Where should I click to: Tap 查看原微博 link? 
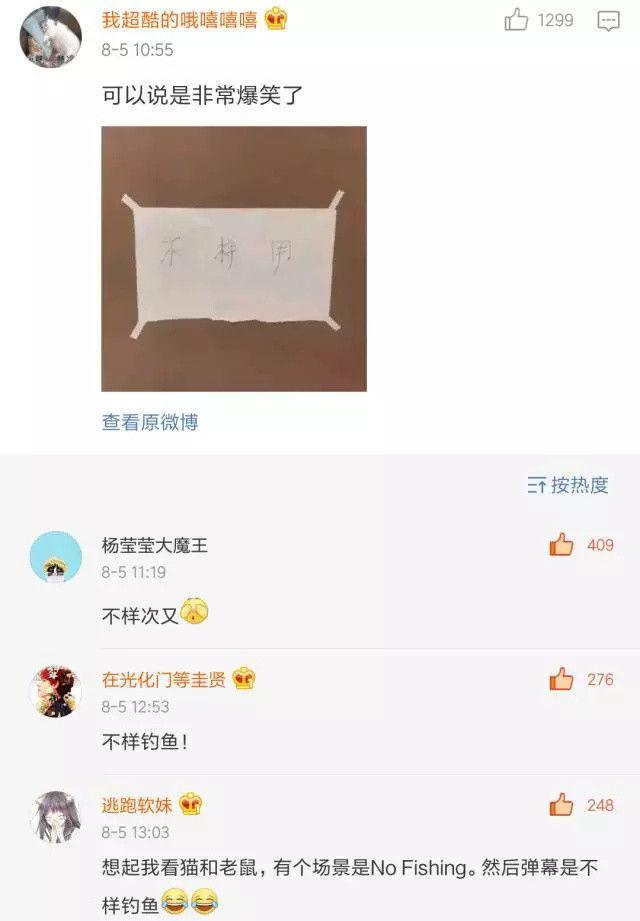[x=150, y=422]
